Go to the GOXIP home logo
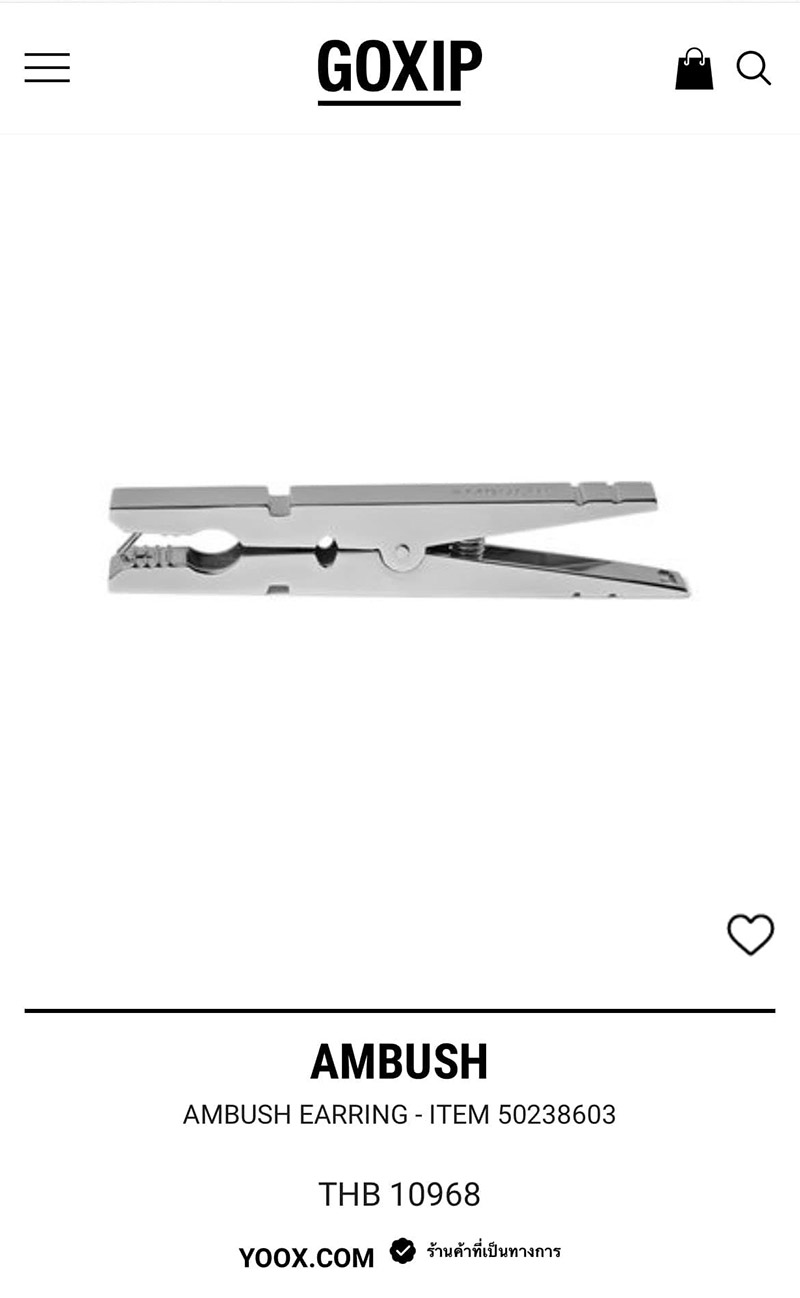This screenshot has height=1298, width=800. [399, 69]
